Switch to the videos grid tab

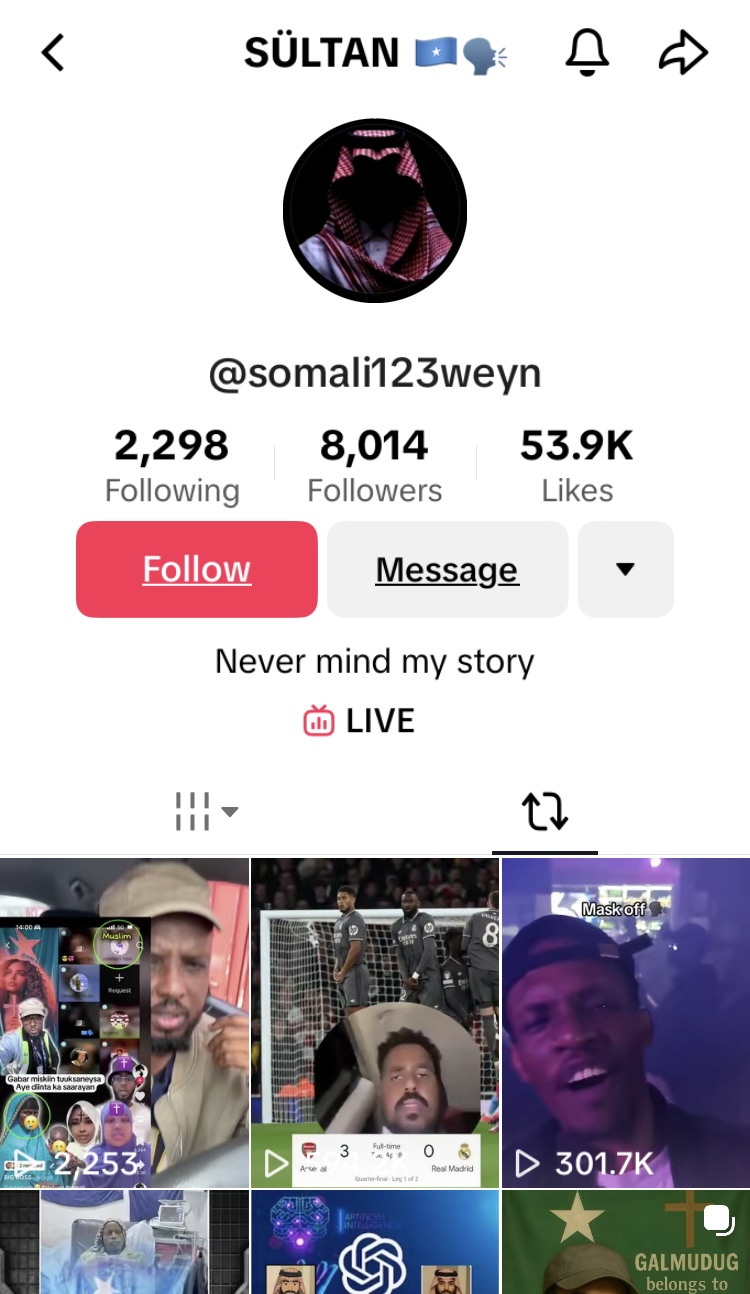point(205,811)
